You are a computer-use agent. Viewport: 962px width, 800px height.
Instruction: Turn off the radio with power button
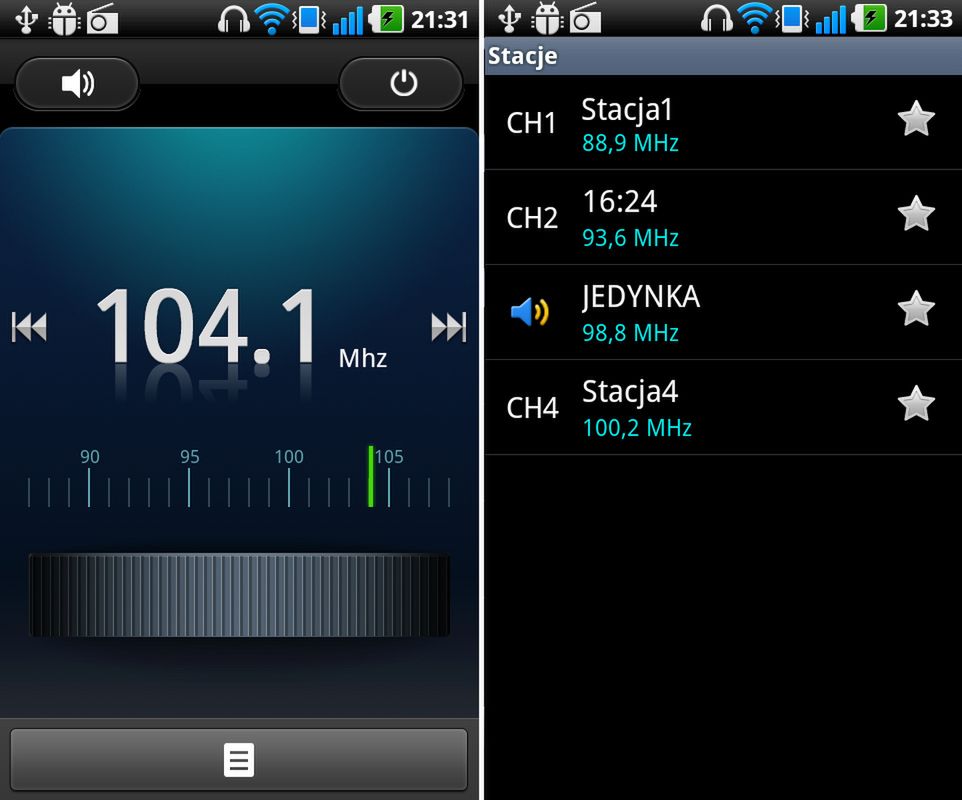point(402,83)
